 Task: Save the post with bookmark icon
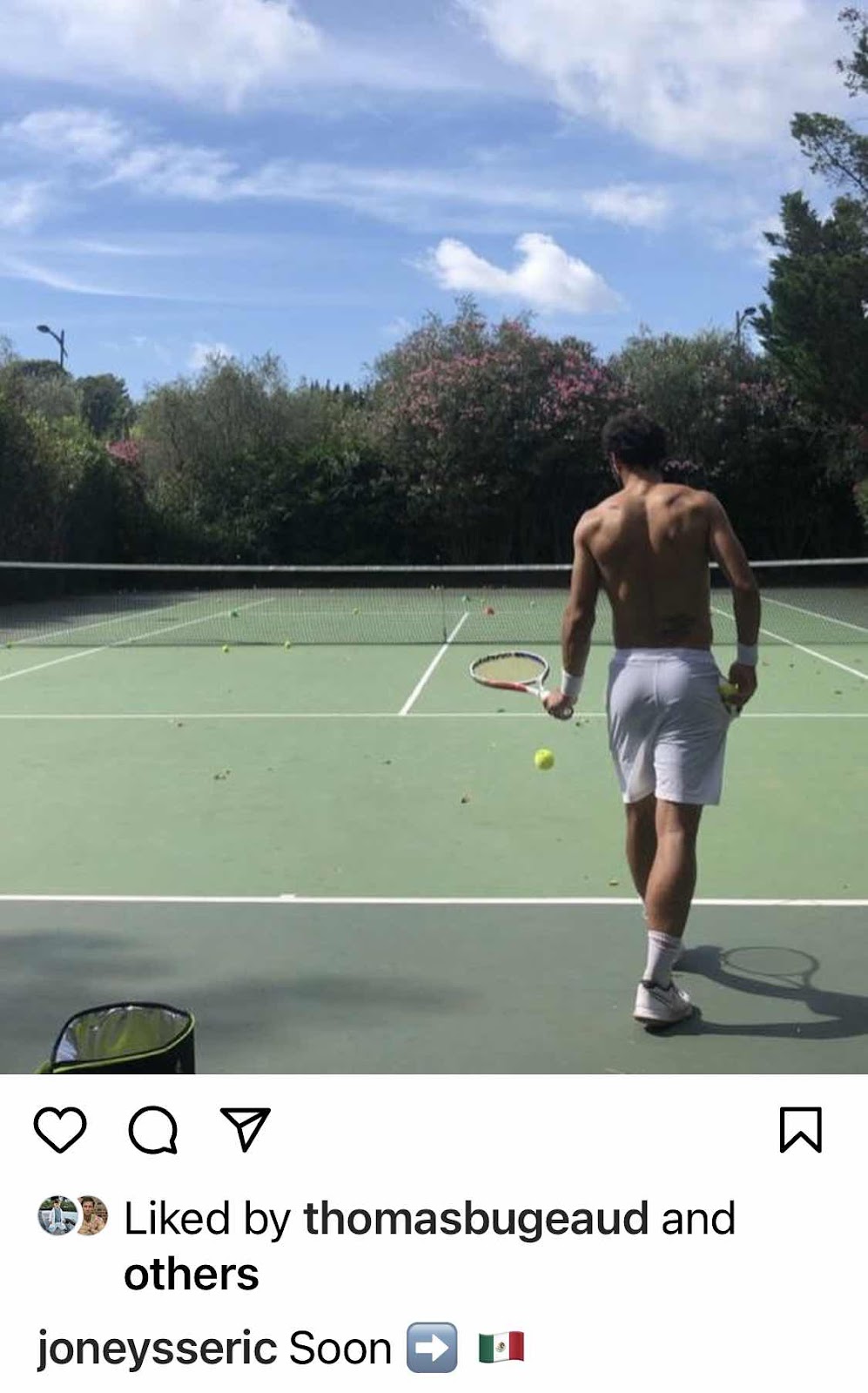tap(800, 1130)
